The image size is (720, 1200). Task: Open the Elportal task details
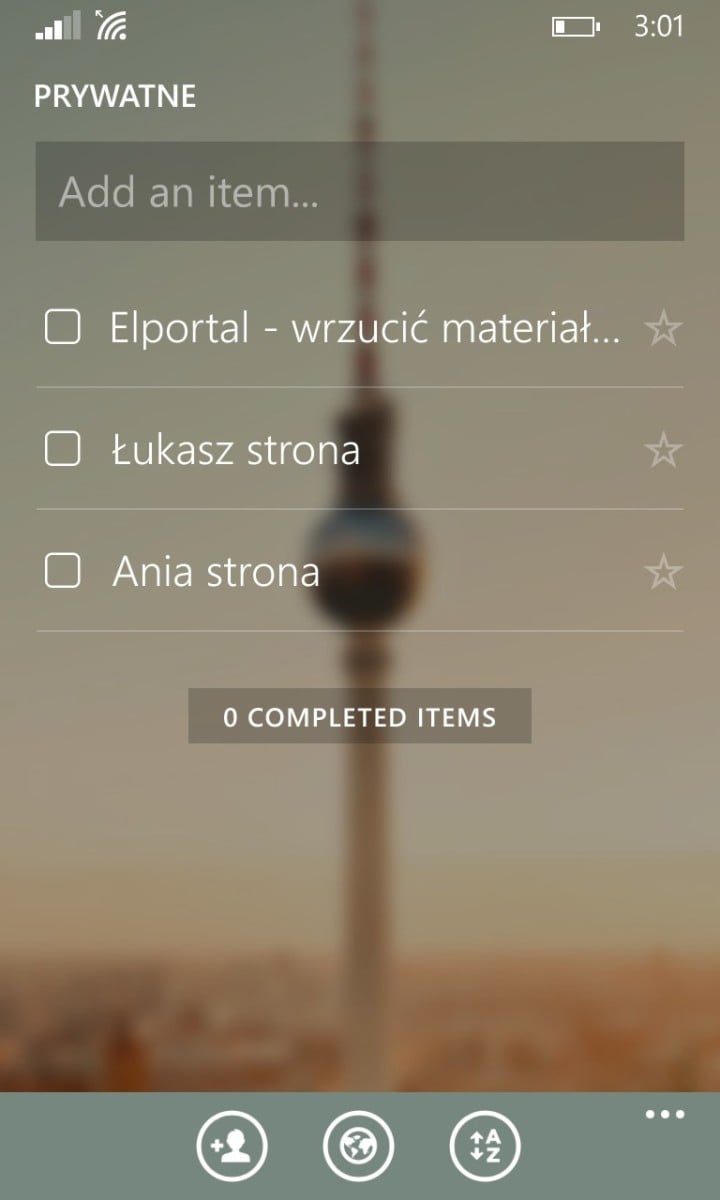[x=365, y=328]
